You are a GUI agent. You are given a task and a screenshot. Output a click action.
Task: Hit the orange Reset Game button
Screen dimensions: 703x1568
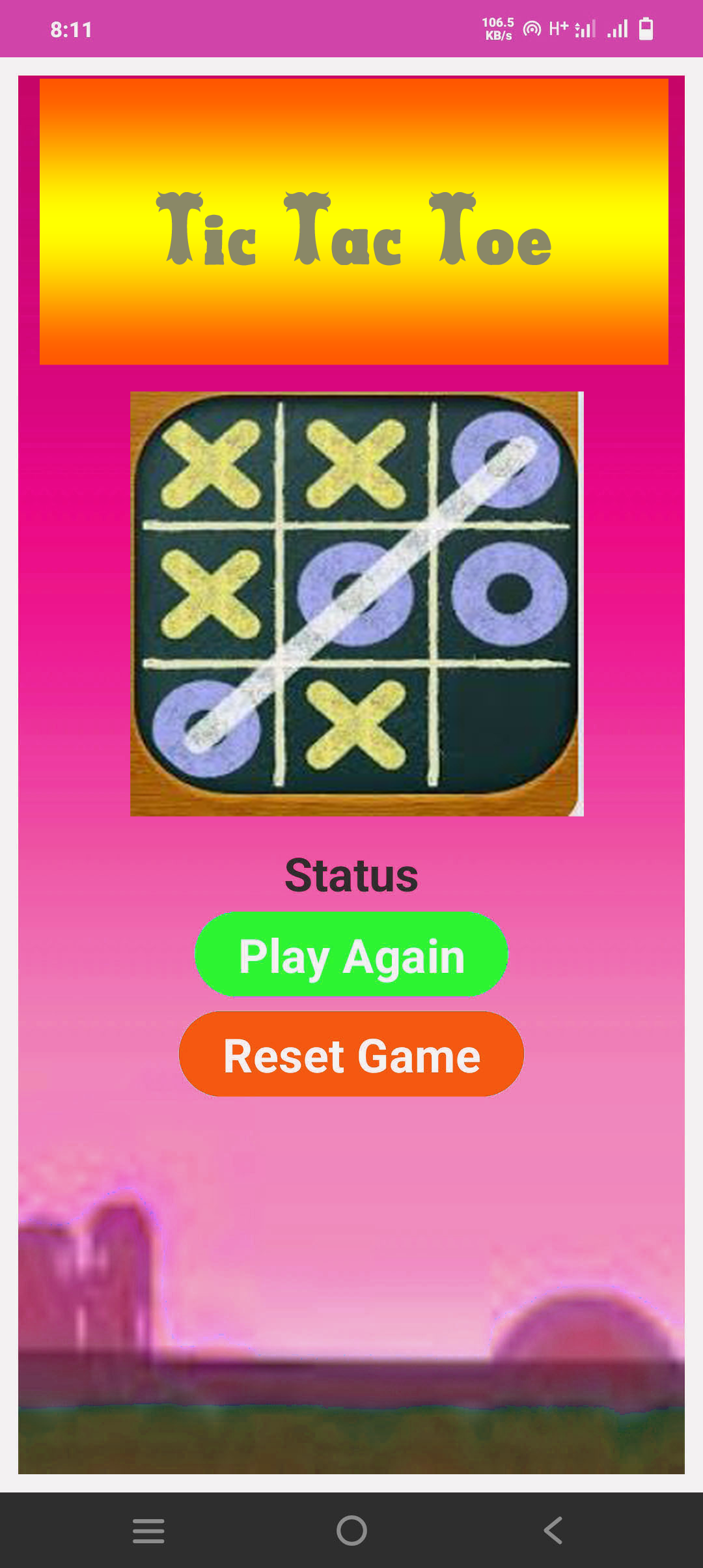(x=351, y=1054)
